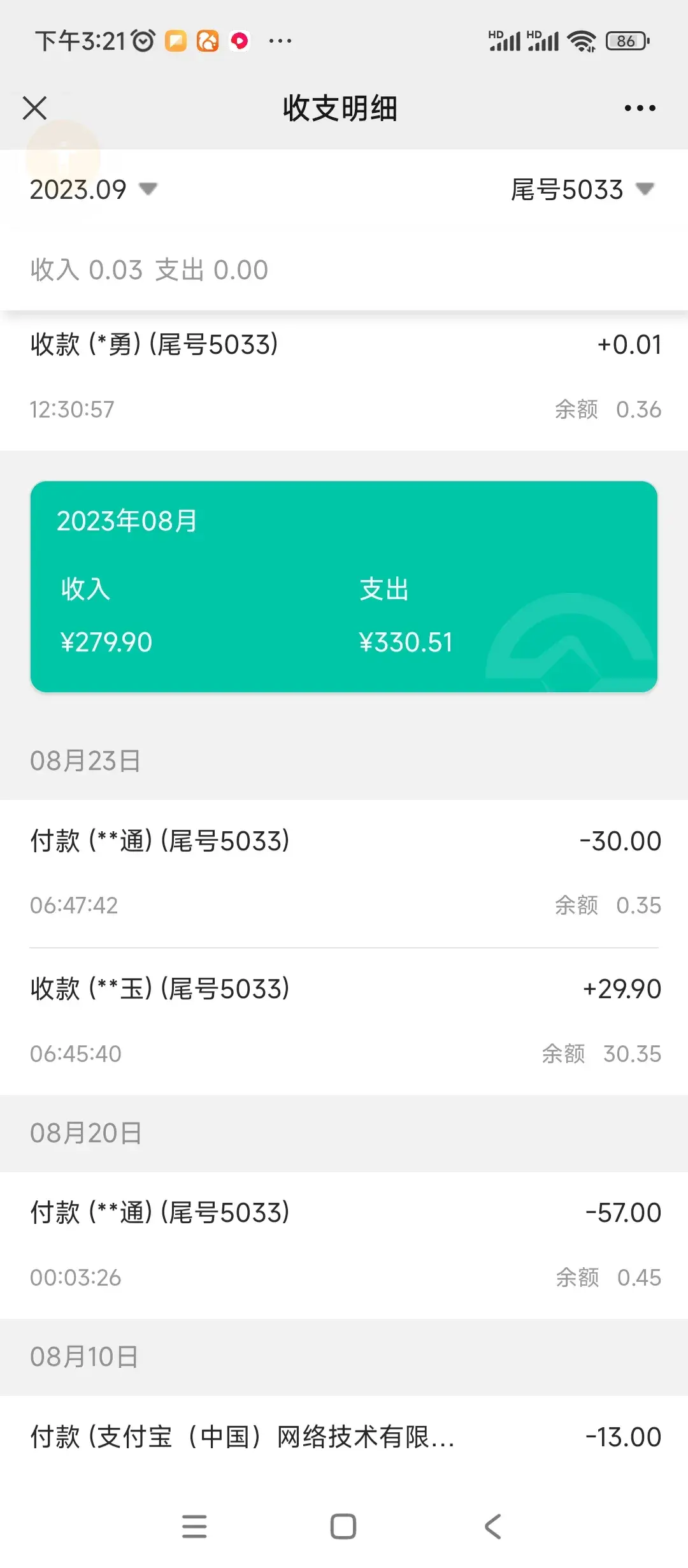This screenshot has width=688, height=1568.
Task: Tap the UC Browser notification icon
Action: [x=208, y=40]
